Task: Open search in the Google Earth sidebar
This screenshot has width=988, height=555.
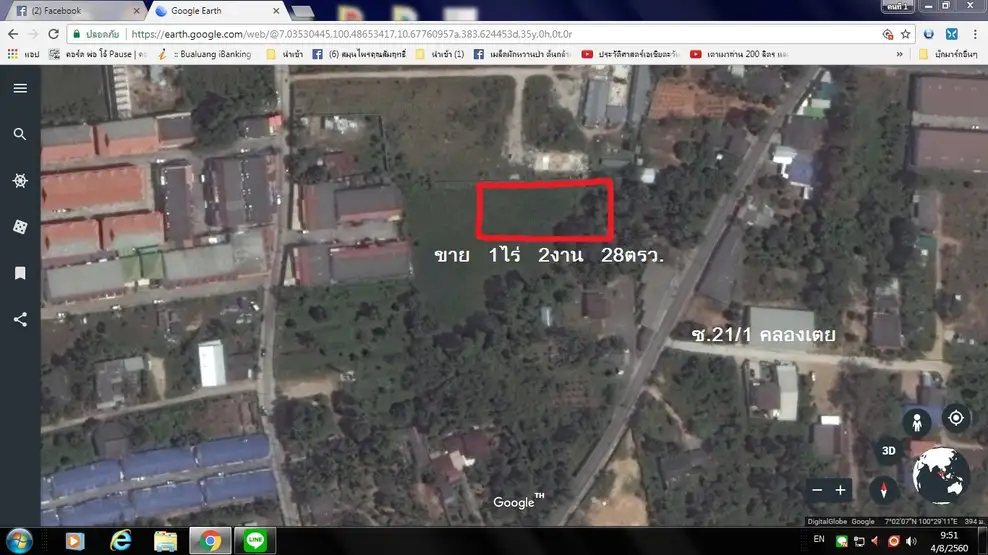Action: click(20, 134)
